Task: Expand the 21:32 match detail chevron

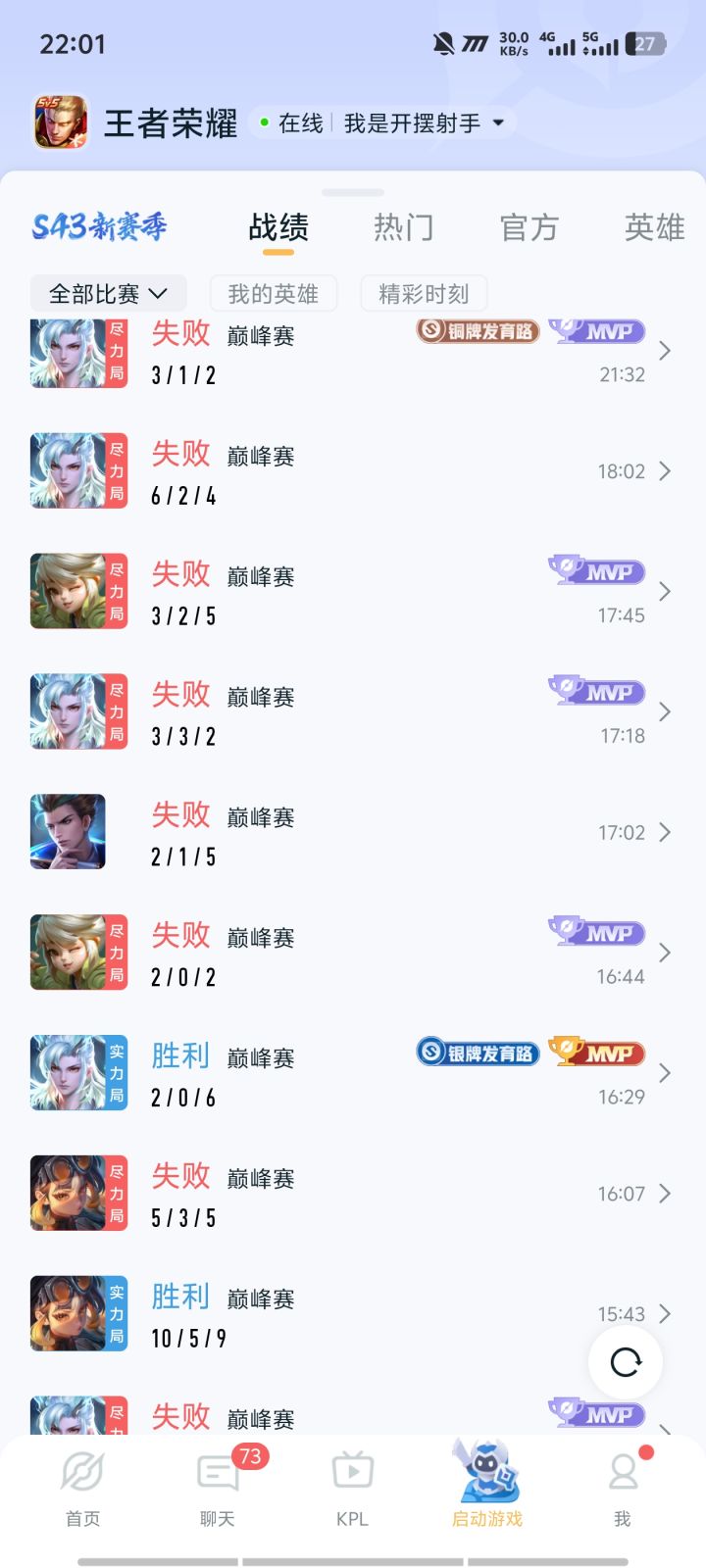Action: click(x=664, y=349)
